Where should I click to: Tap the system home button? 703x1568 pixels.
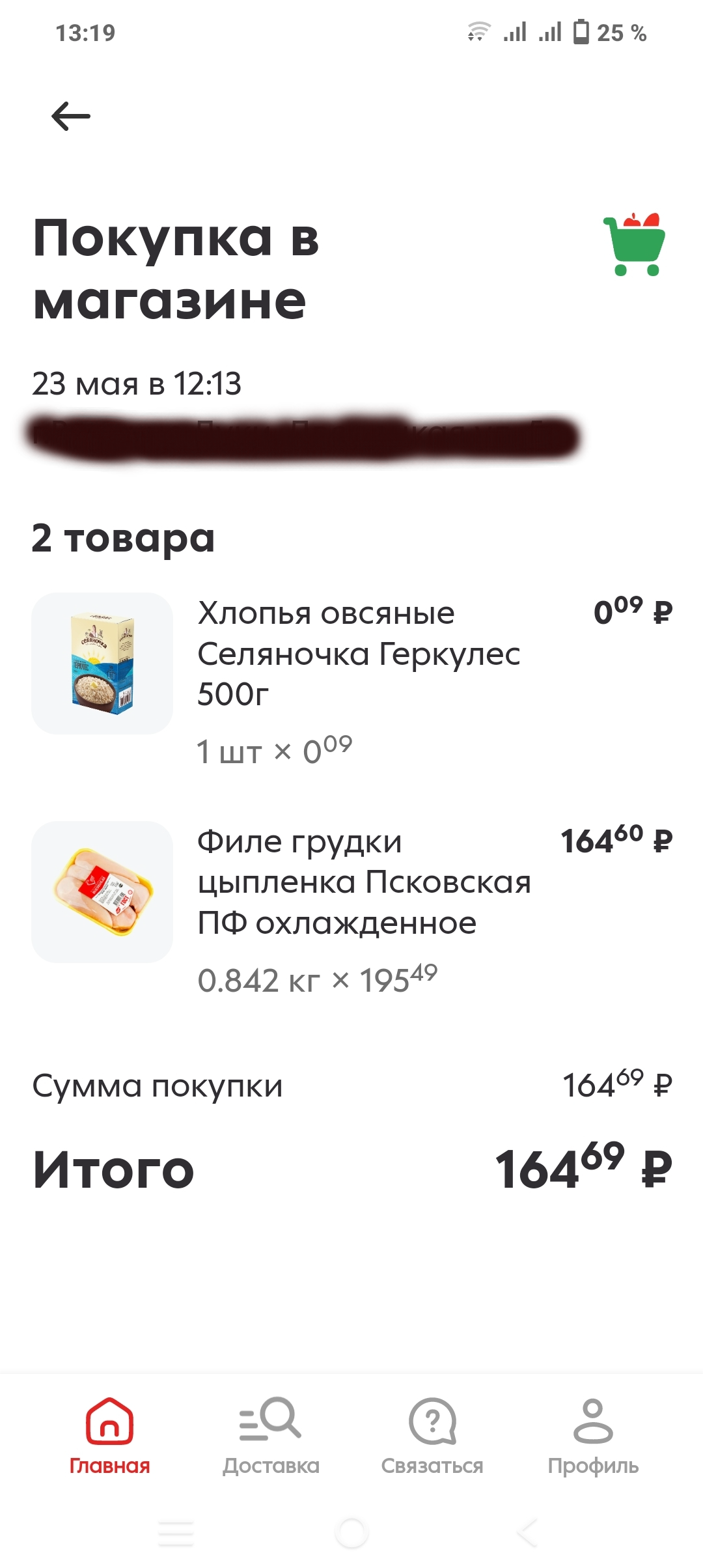[x=351, y=1533]
